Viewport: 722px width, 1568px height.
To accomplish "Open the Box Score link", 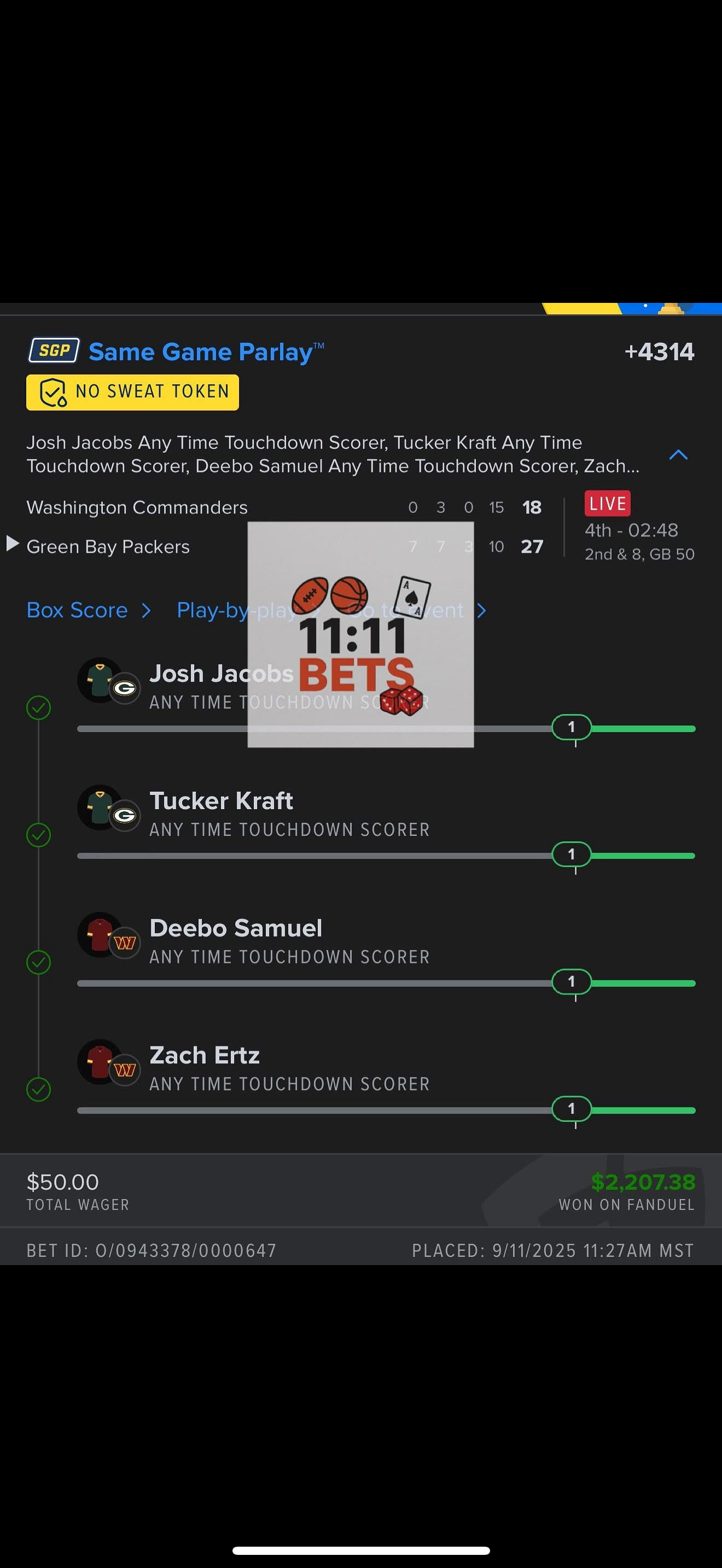I will 78,610.
